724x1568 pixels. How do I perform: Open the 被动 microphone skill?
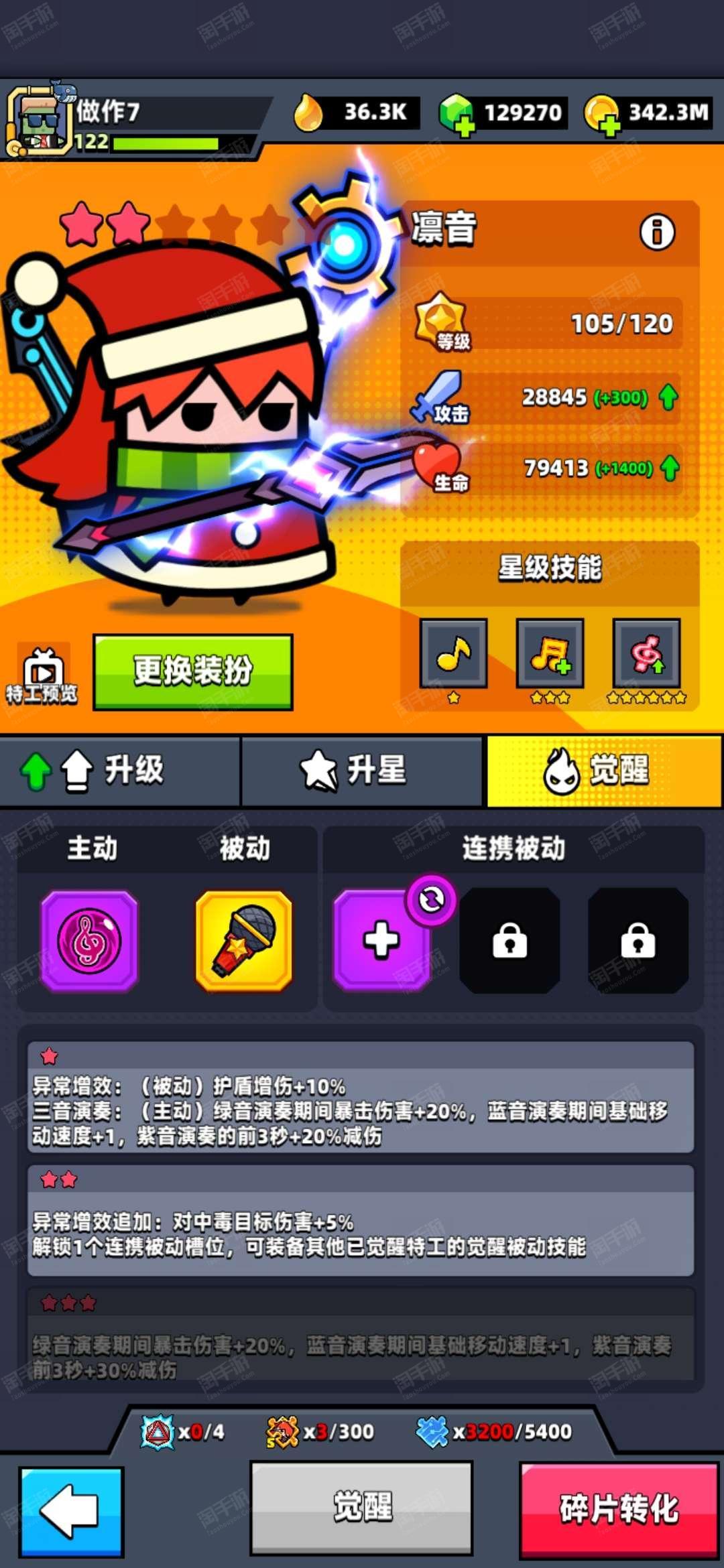coord(244,940)
